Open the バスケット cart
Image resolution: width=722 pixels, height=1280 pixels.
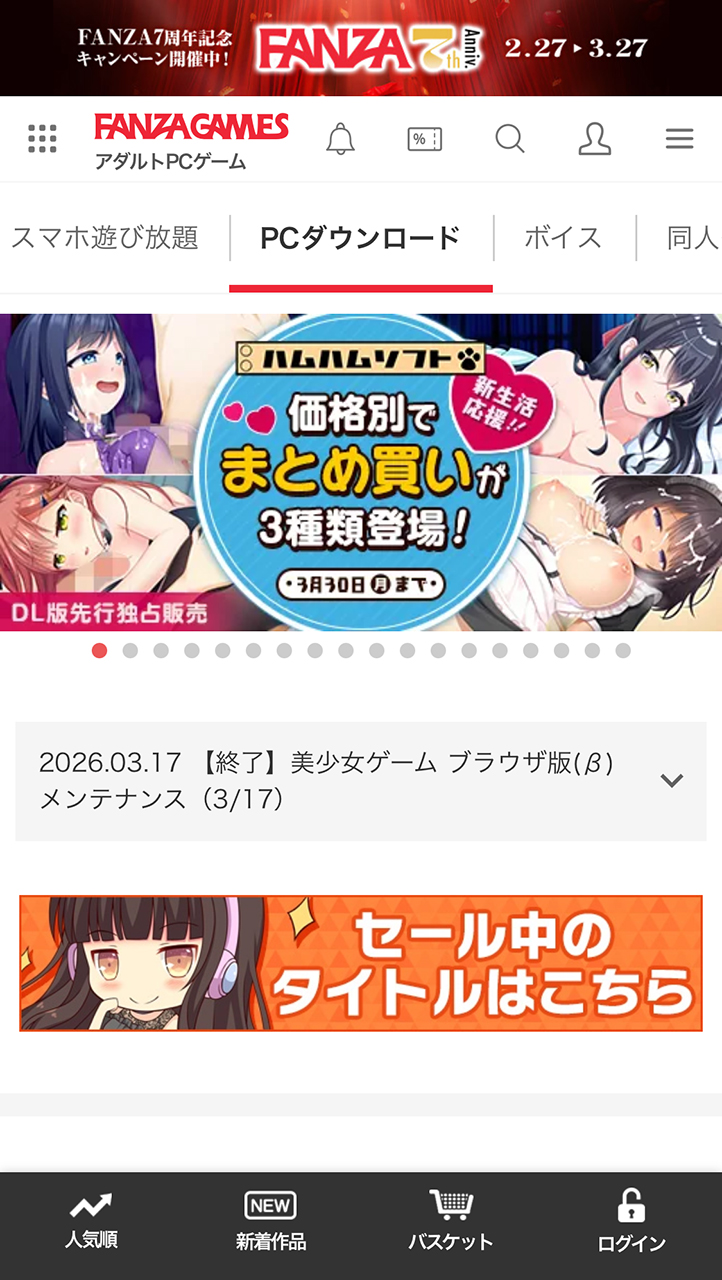pyautogui.click(x=450, y=1222)
